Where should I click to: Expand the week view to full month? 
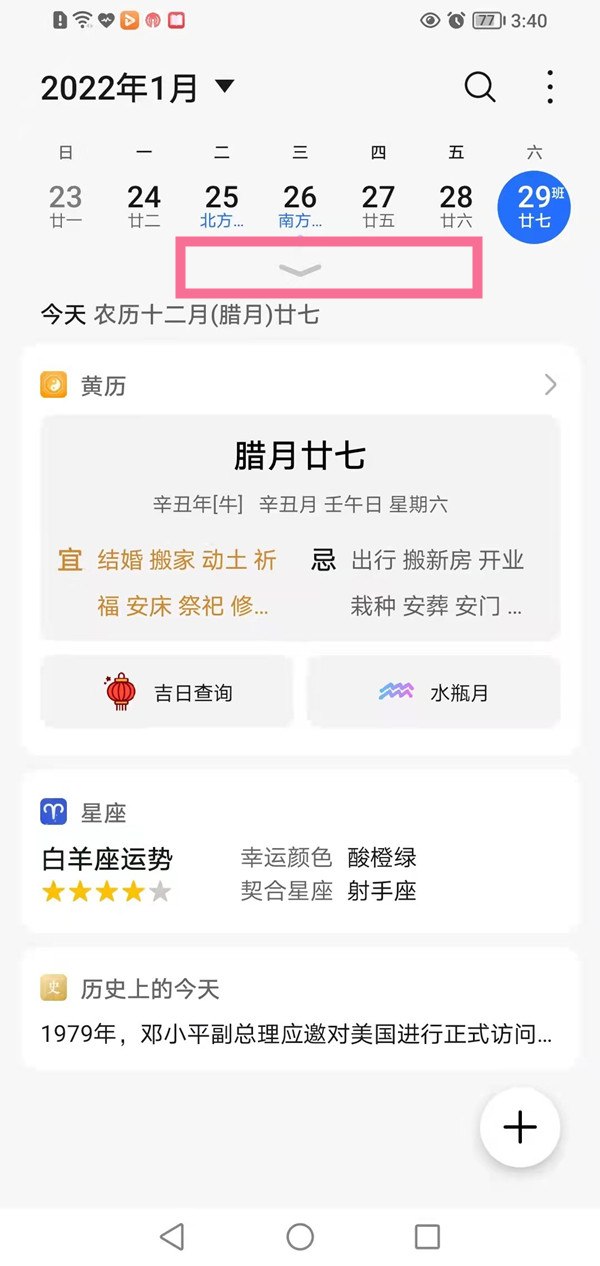(x=300, y=269)
